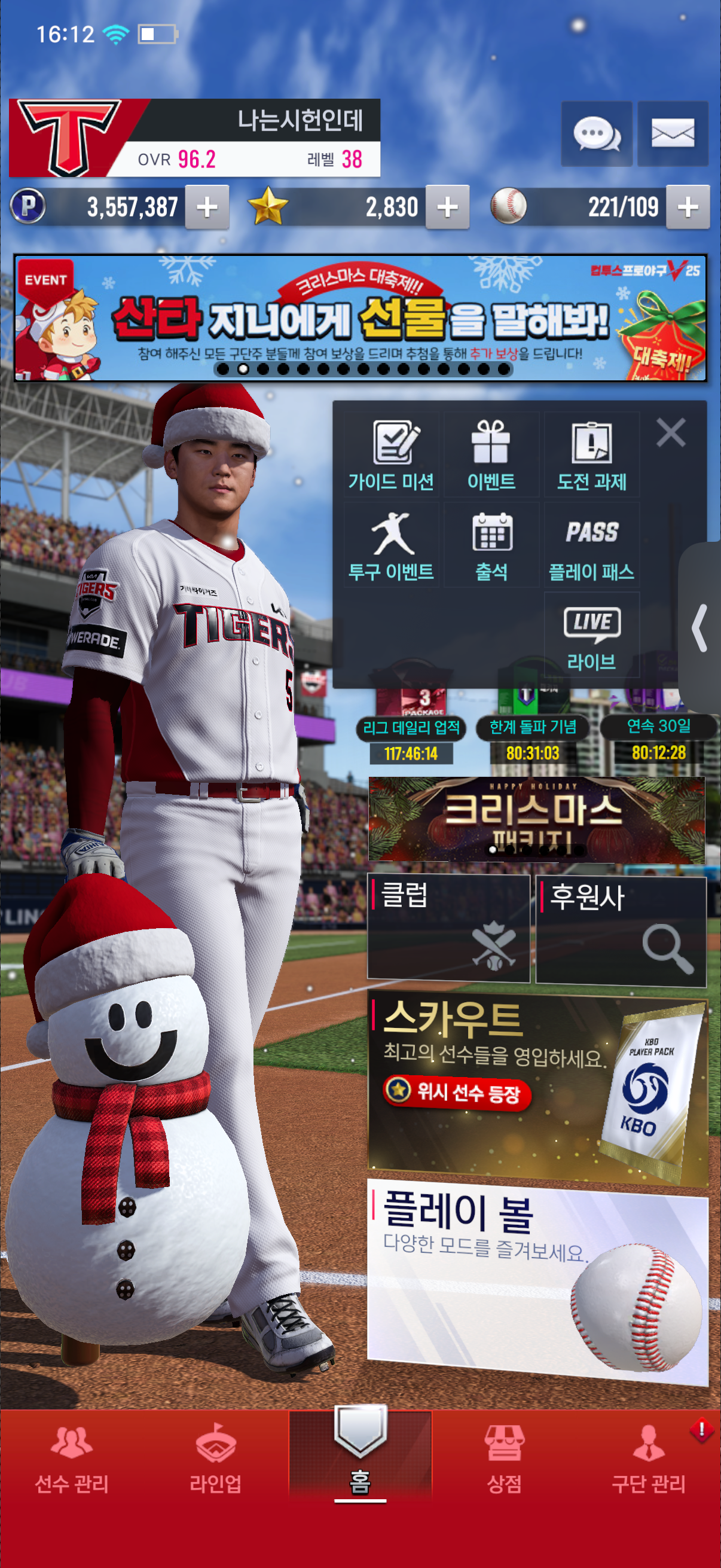The image size is (721, 1568).
Task: Switch to the 선수 관리 tab
Action: [72, 1461]
